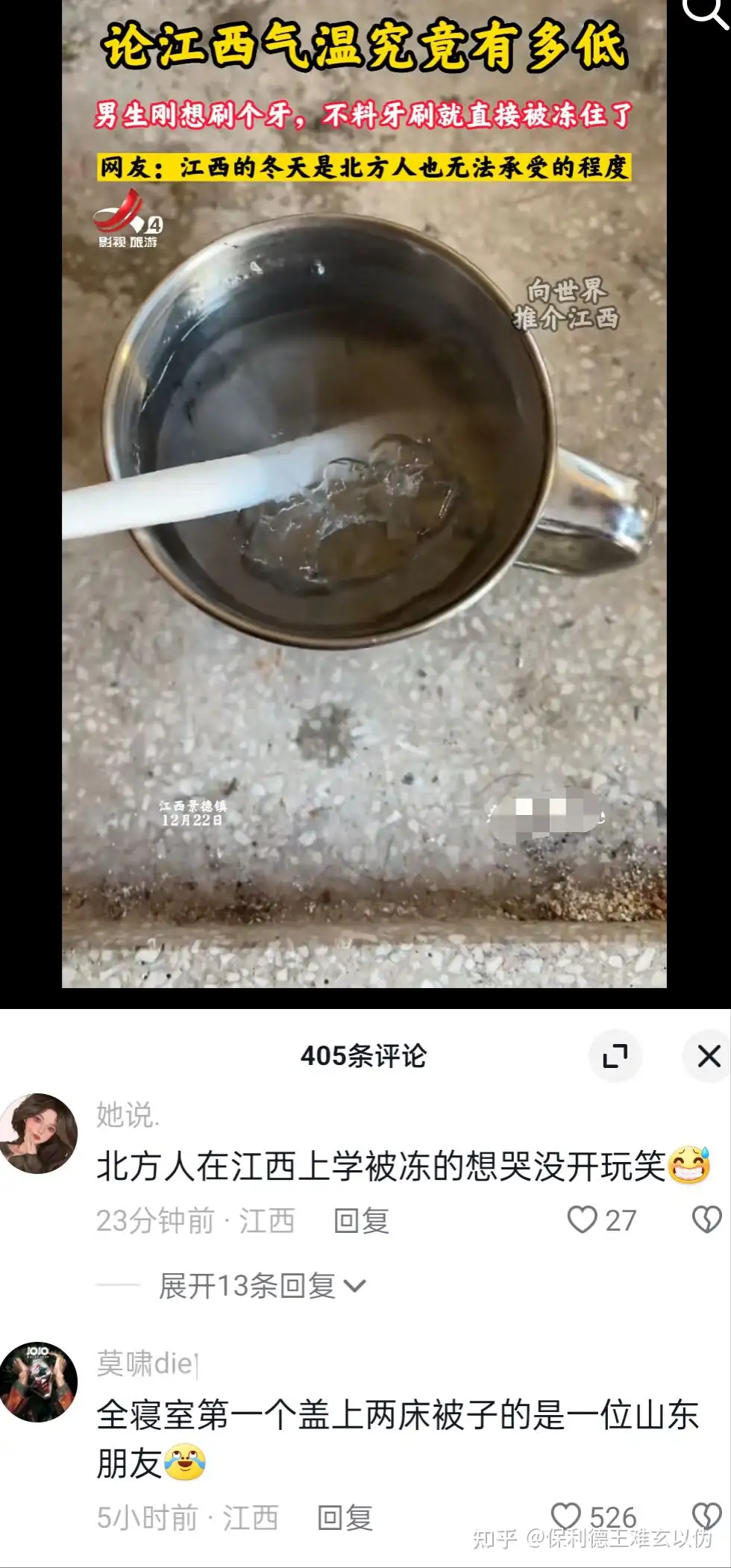
Task: Expand the 13 replies
Action: [x=261, y=1286]
